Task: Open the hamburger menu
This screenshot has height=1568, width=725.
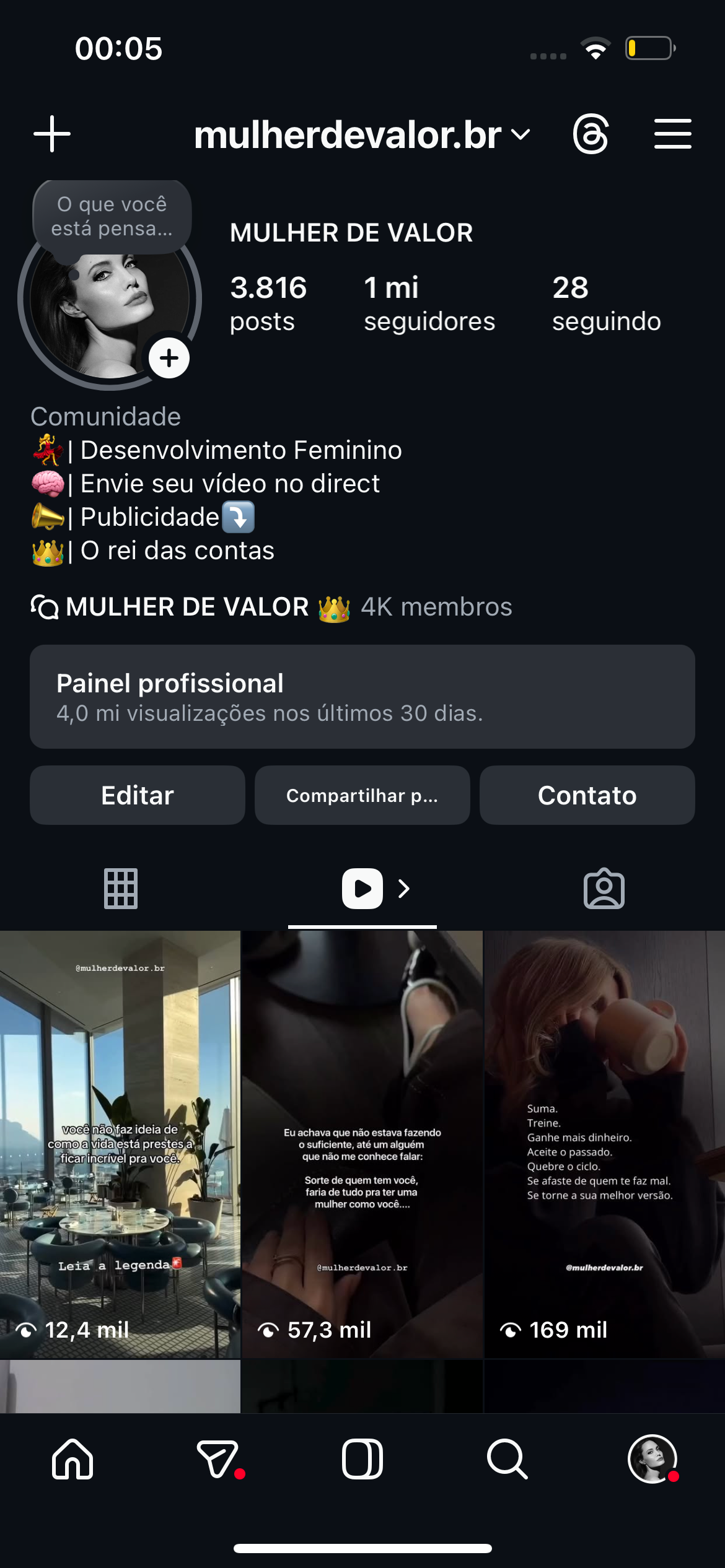Action: (672, 134)
